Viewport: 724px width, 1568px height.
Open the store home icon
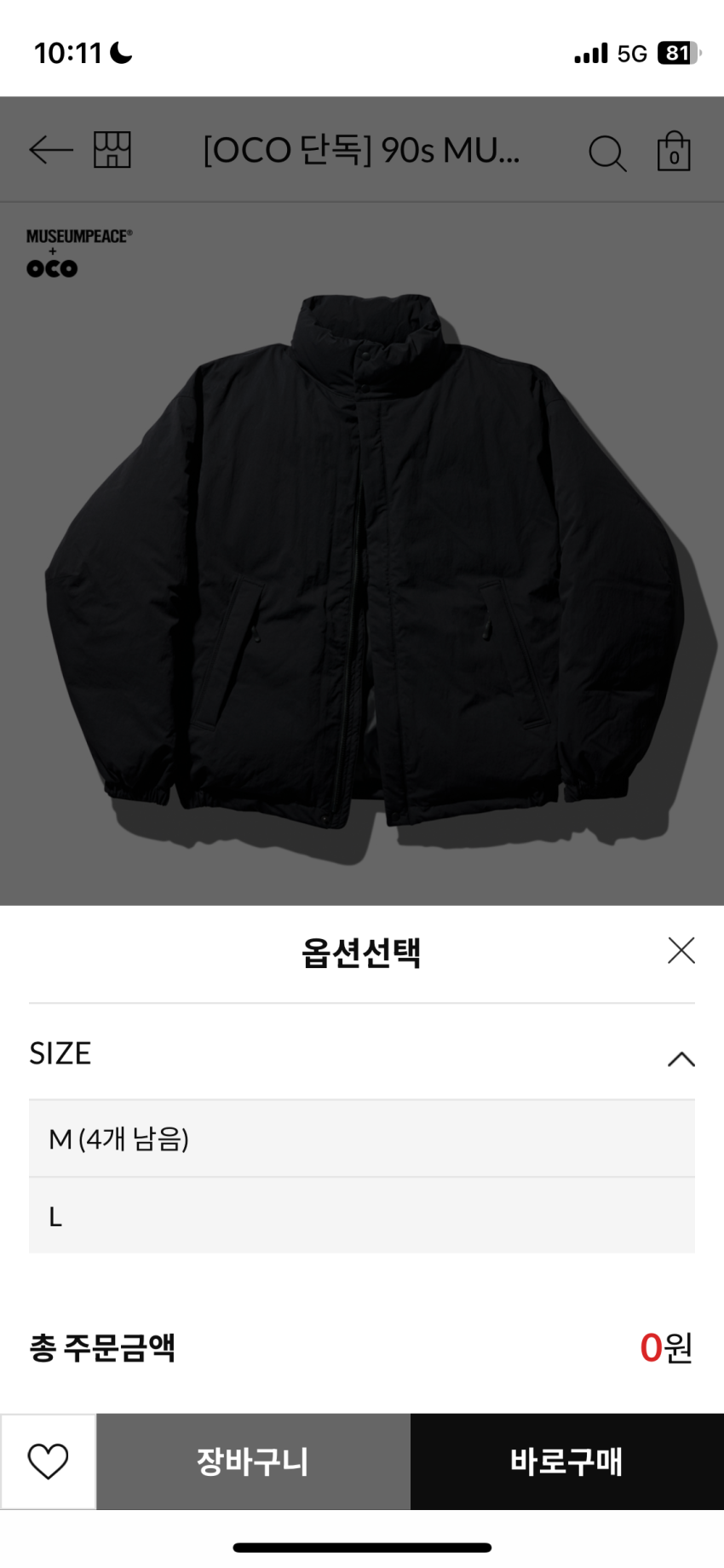[x=112, y=151]
